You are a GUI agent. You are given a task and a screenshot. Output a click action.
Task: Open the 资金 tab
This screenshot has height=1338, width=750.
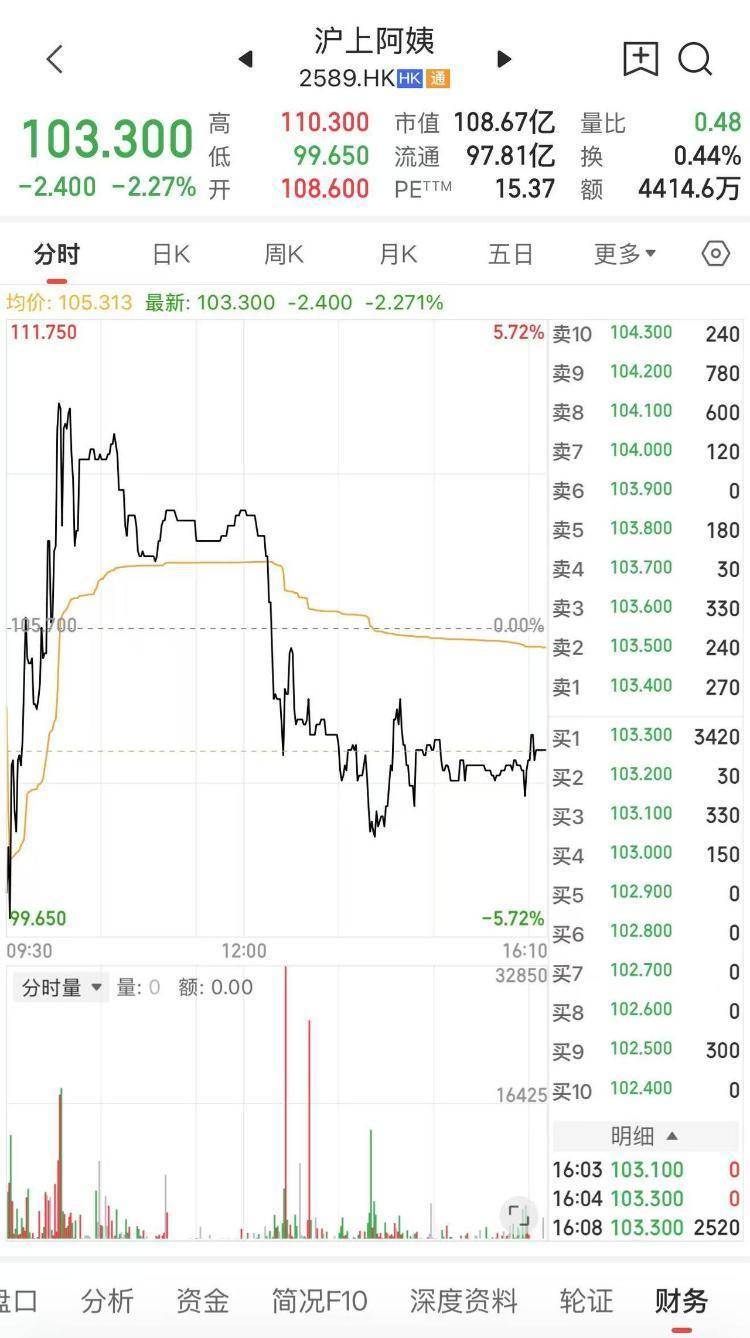[x=202, y=1300]
